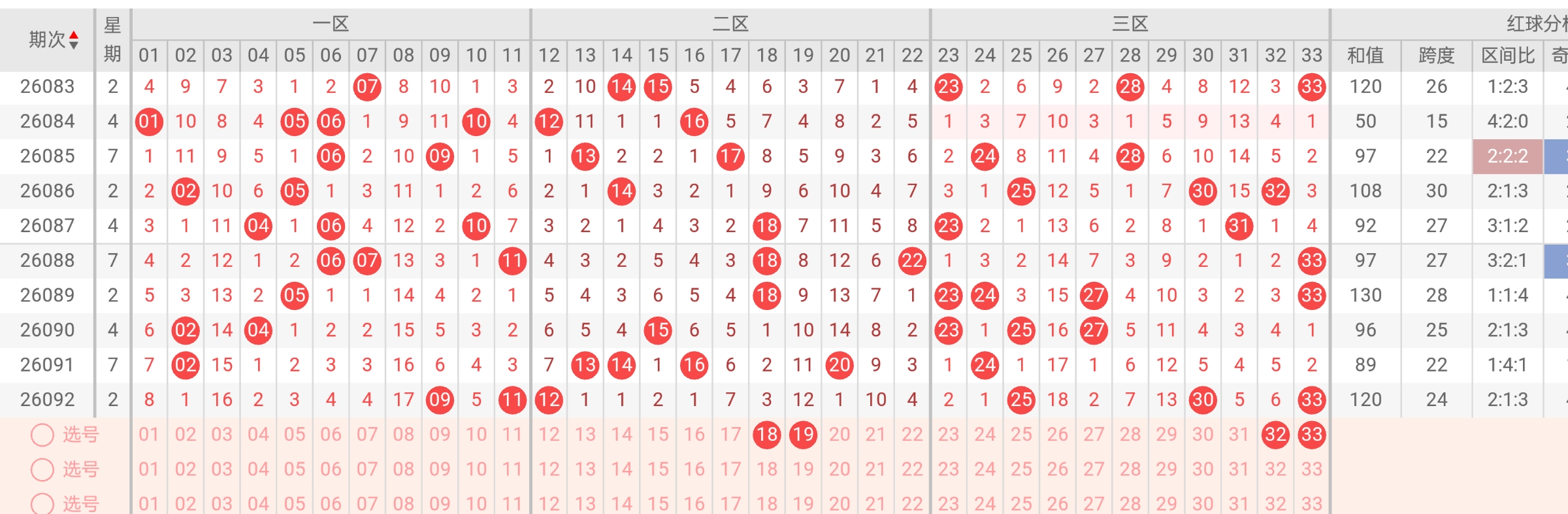This screenshot has width=1568, height=514.
Task: Select the 选号 radio beside the picked numbers row
Action: 42,435
